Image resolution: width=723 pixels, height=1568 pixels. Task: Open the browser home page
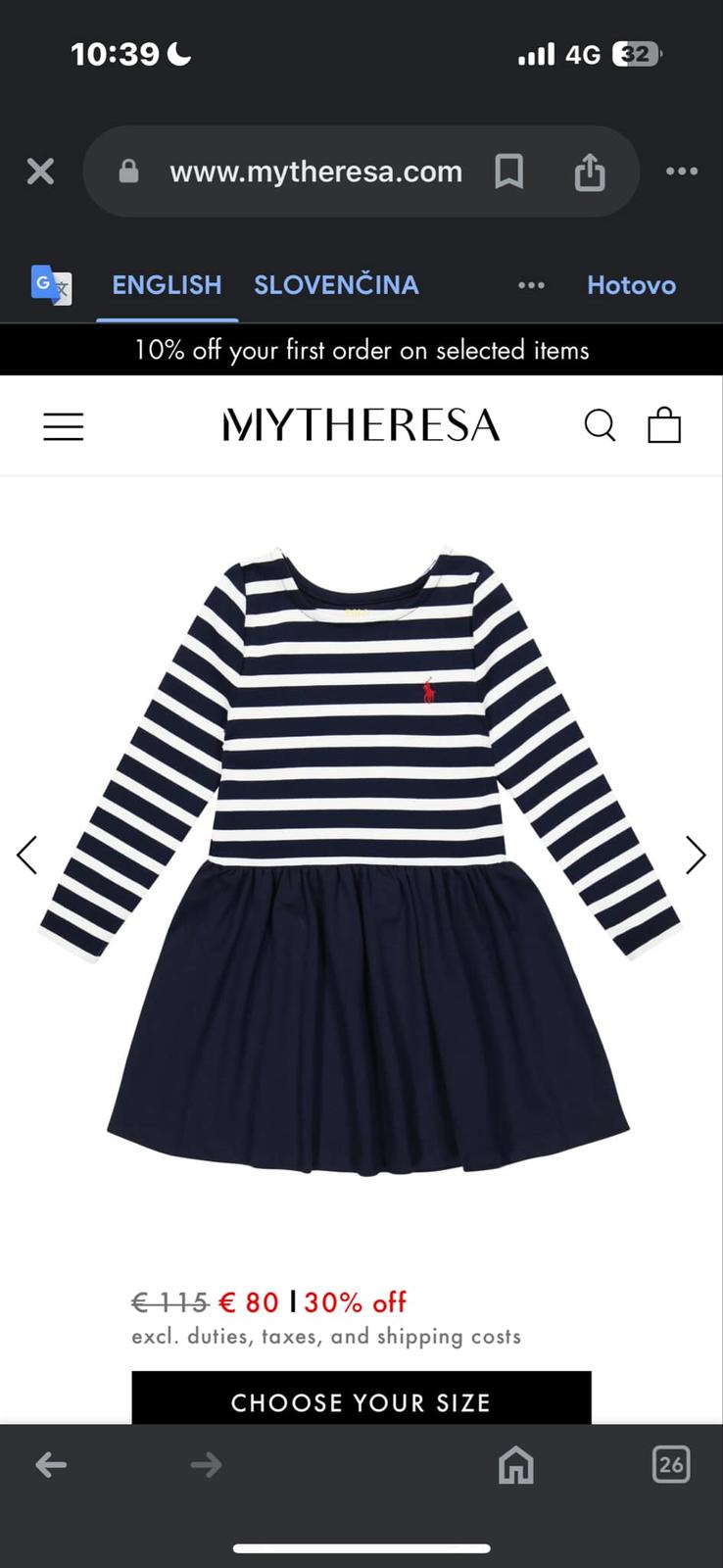[x=516, y=1465]
